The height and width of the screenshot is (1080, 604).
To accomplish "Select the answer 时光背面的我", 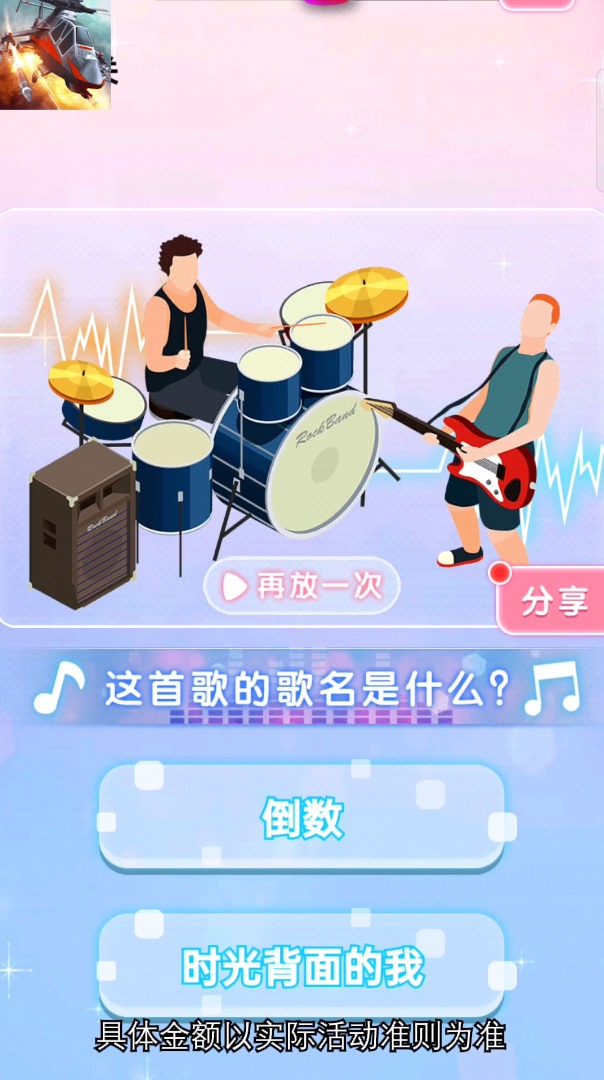I will tap(302, 966).
